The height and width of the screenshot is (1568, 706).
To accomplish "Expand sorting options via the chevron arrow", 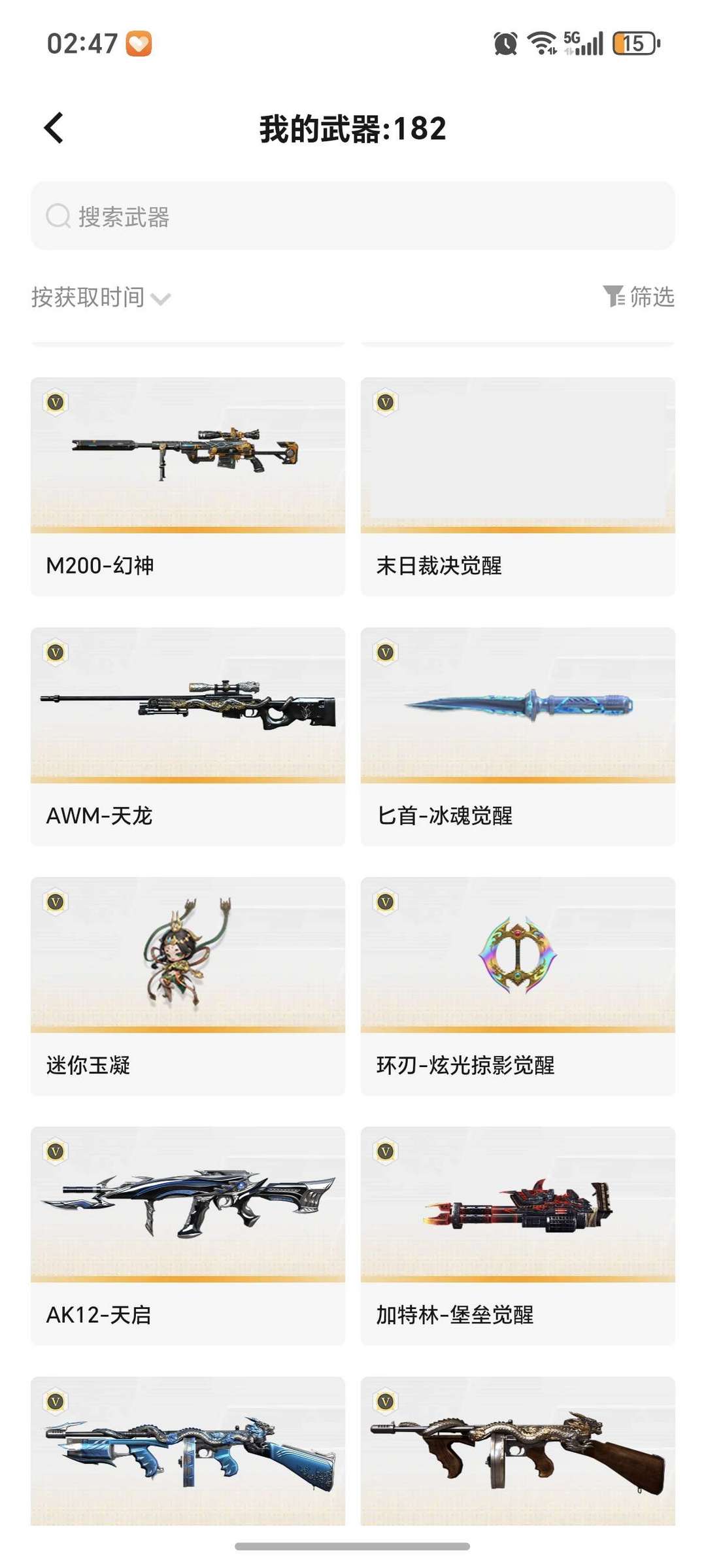I will click(x=159, y=299).
